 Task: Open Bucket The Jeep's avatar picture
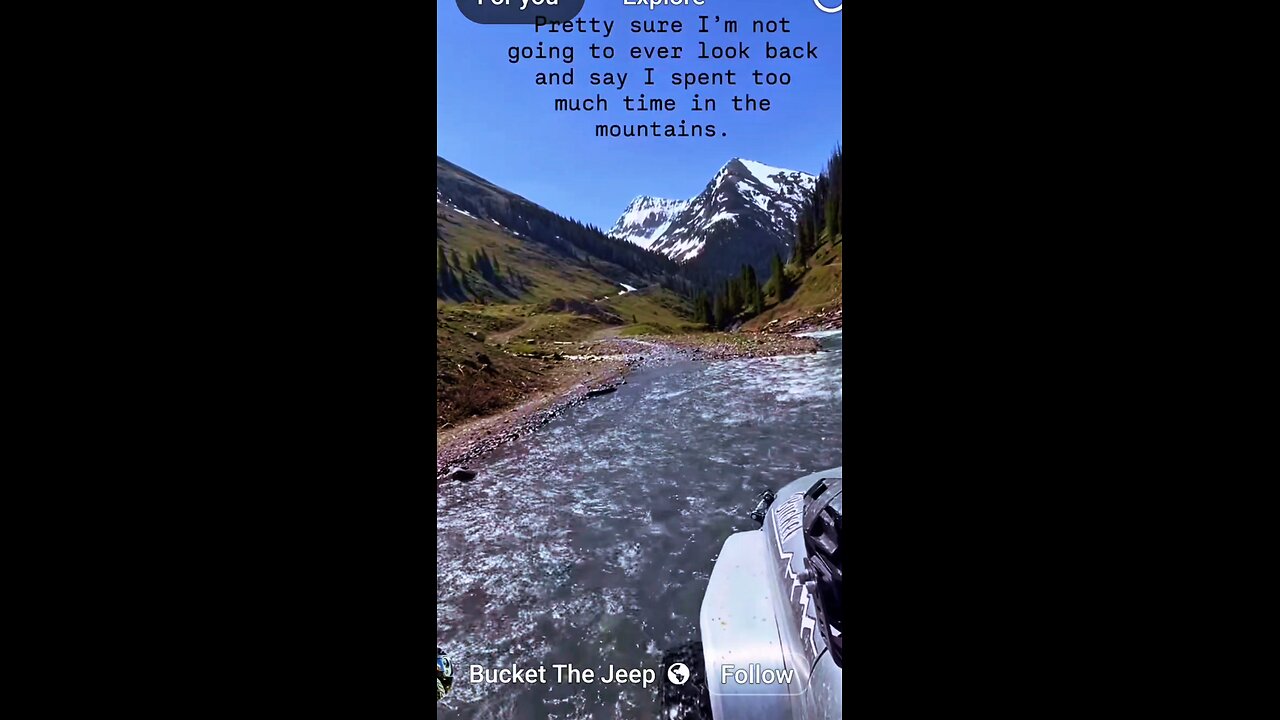(445, 675)
